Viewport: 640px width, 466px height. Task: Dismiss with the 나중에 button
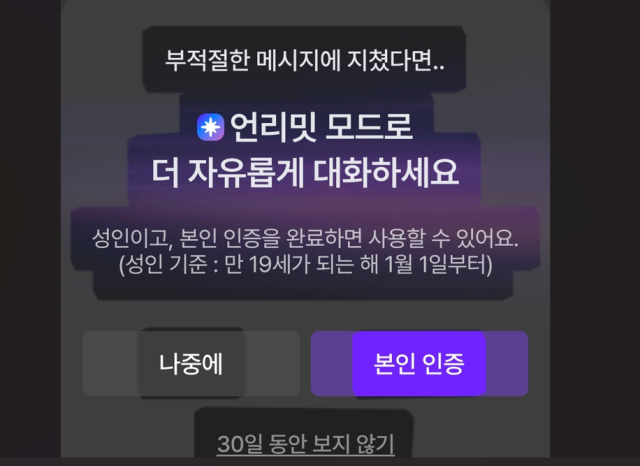point(191,364)
